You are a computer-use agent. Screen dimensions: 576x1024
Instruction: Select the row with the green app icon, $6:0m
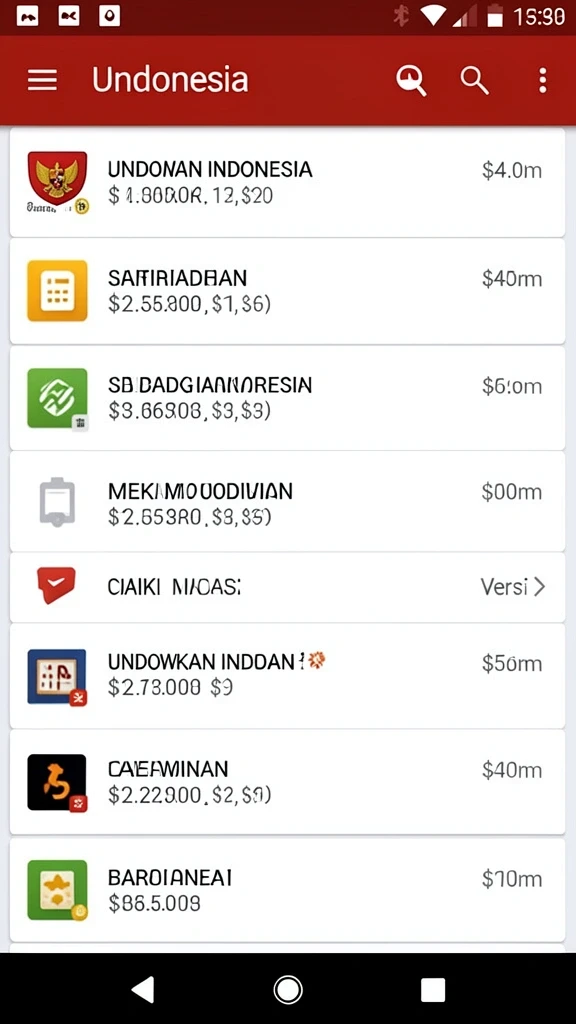click(x=287, y=398)
